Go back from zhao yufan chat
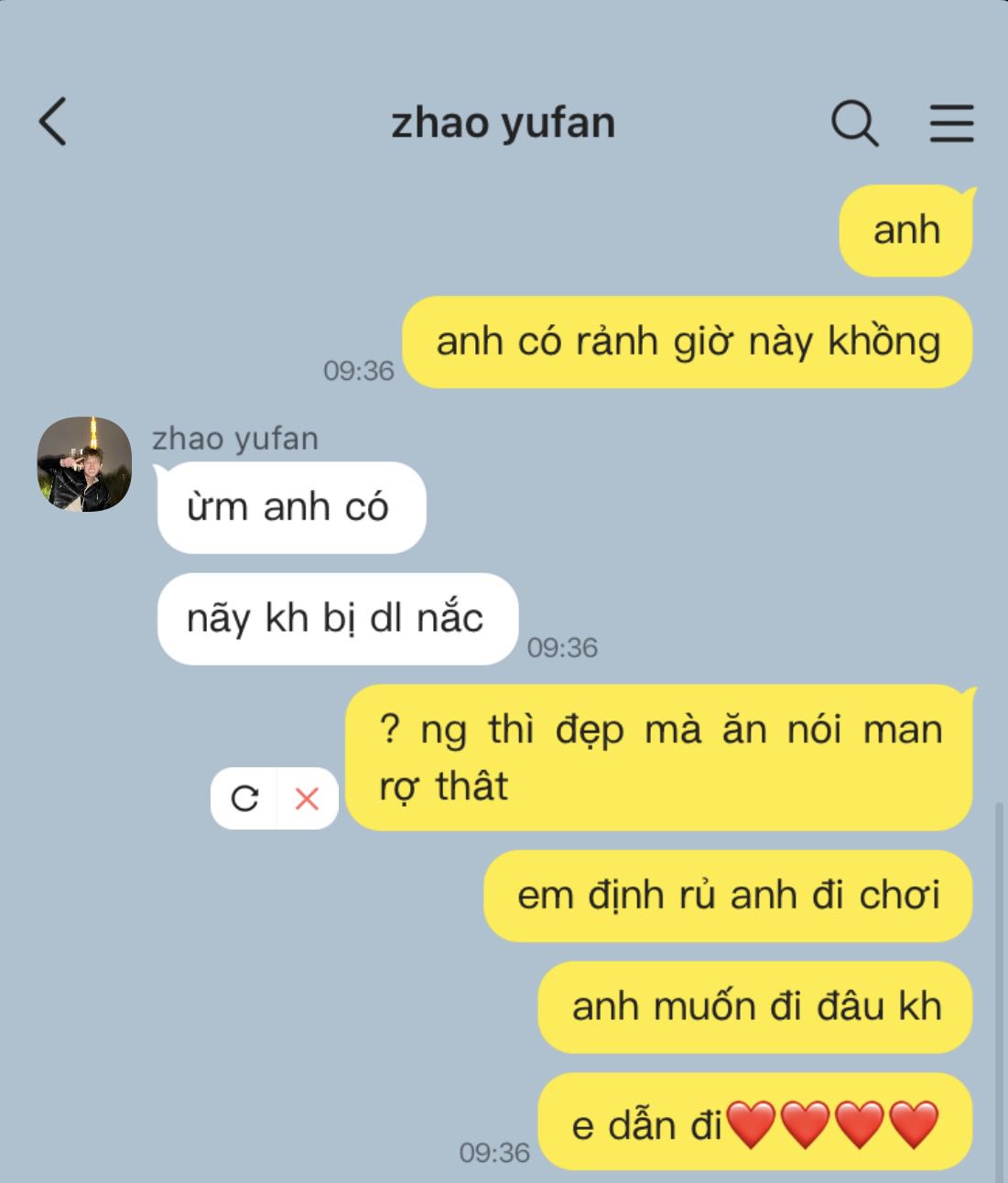The height and width of the screenshot is (1183, 1008). click(x=53, y=122)
